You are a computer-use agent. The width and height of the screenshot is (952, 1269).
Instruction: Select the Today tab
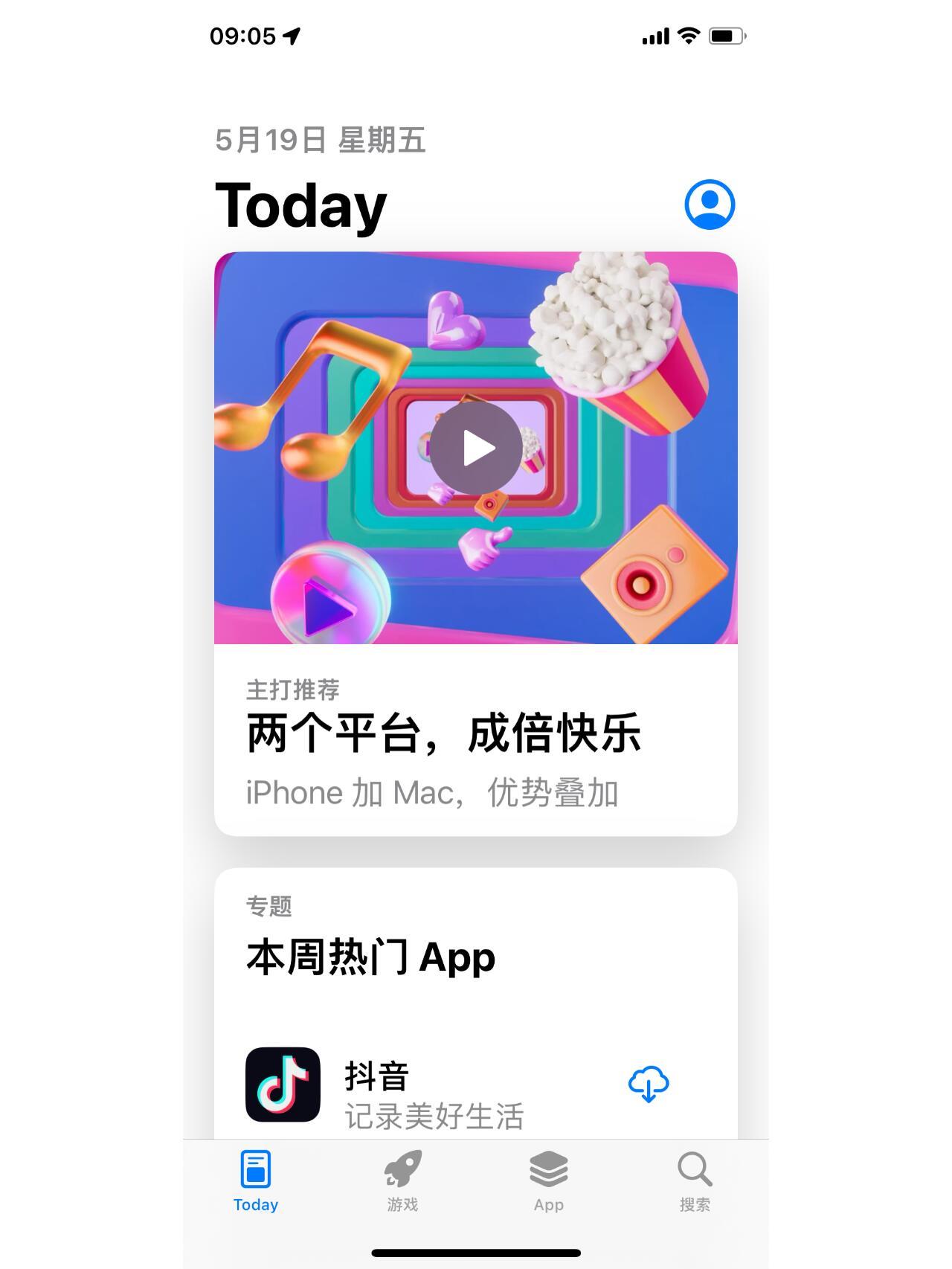click(x=256, y=1180)
